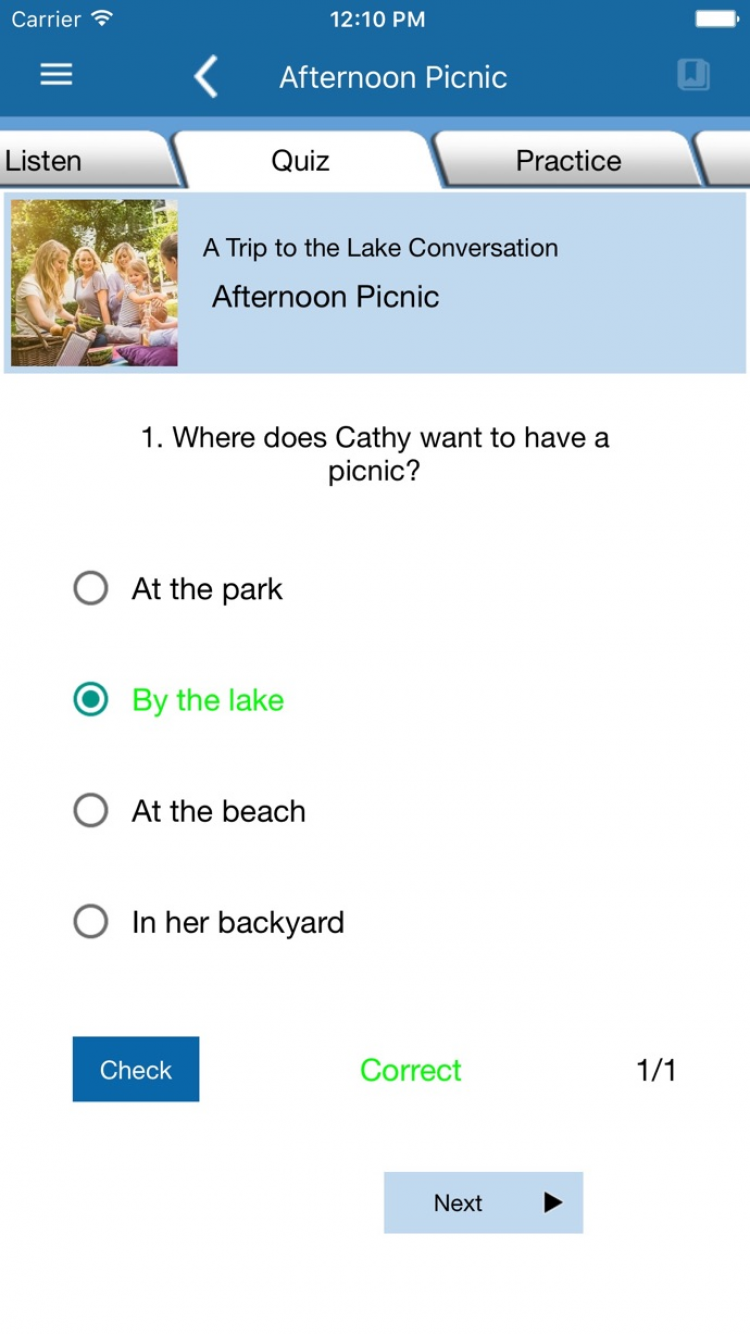Viewport: 750px width, 1334px height.
Task: Open the hamburger menu
Action: [56, 75]
